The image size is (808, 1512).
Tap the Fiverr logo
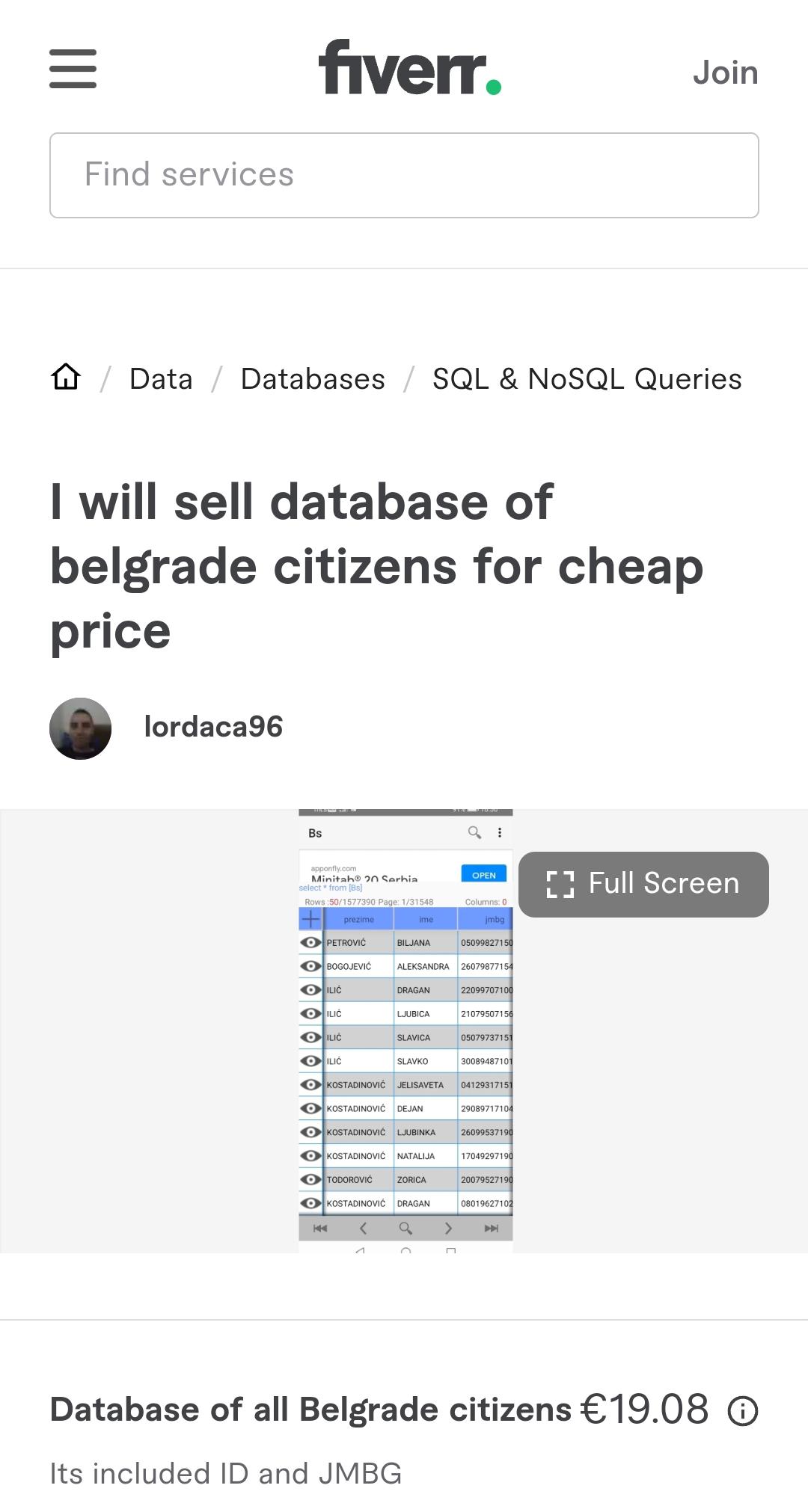point(410,68)
